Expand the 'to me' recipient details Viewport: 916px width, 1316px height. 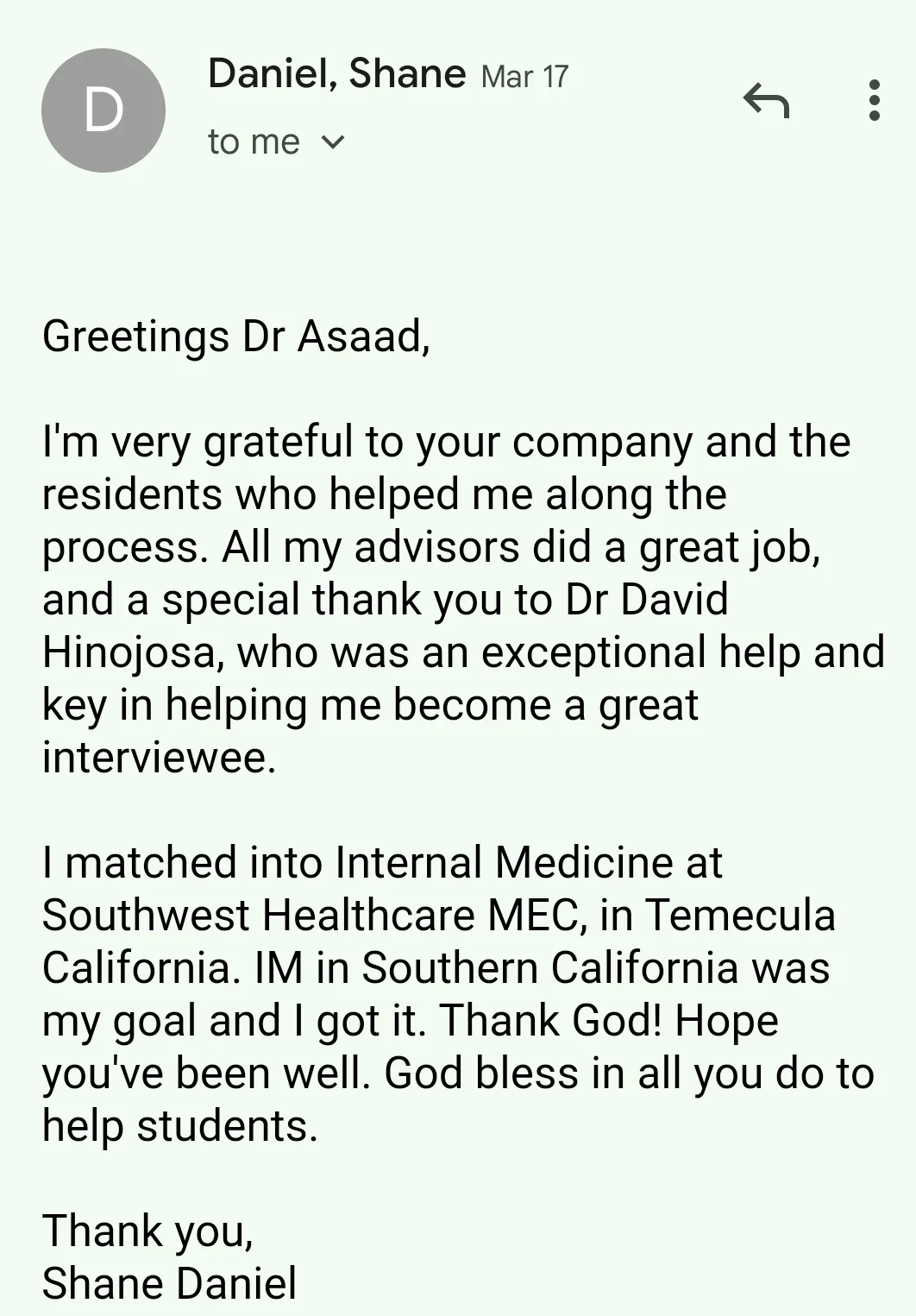[x=332, y=142]
